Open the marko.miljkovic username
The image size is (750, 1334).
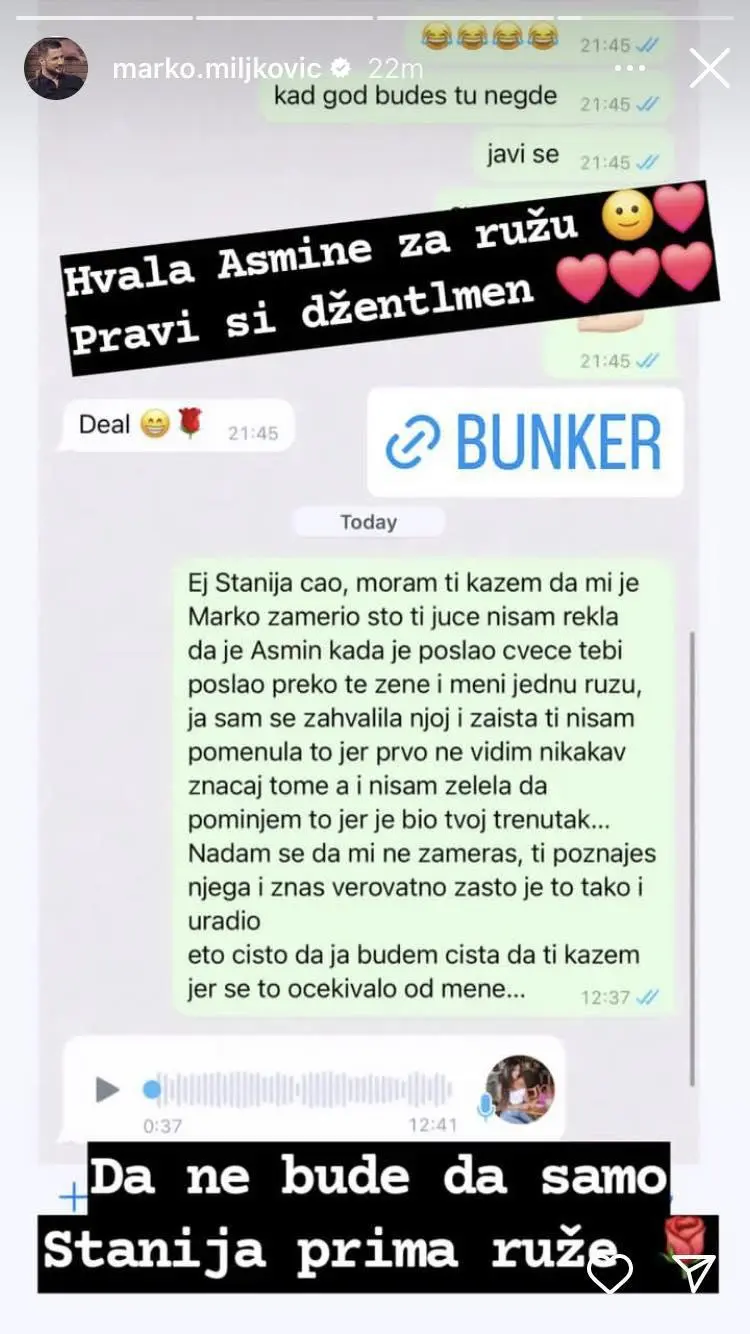click(215, 69)
